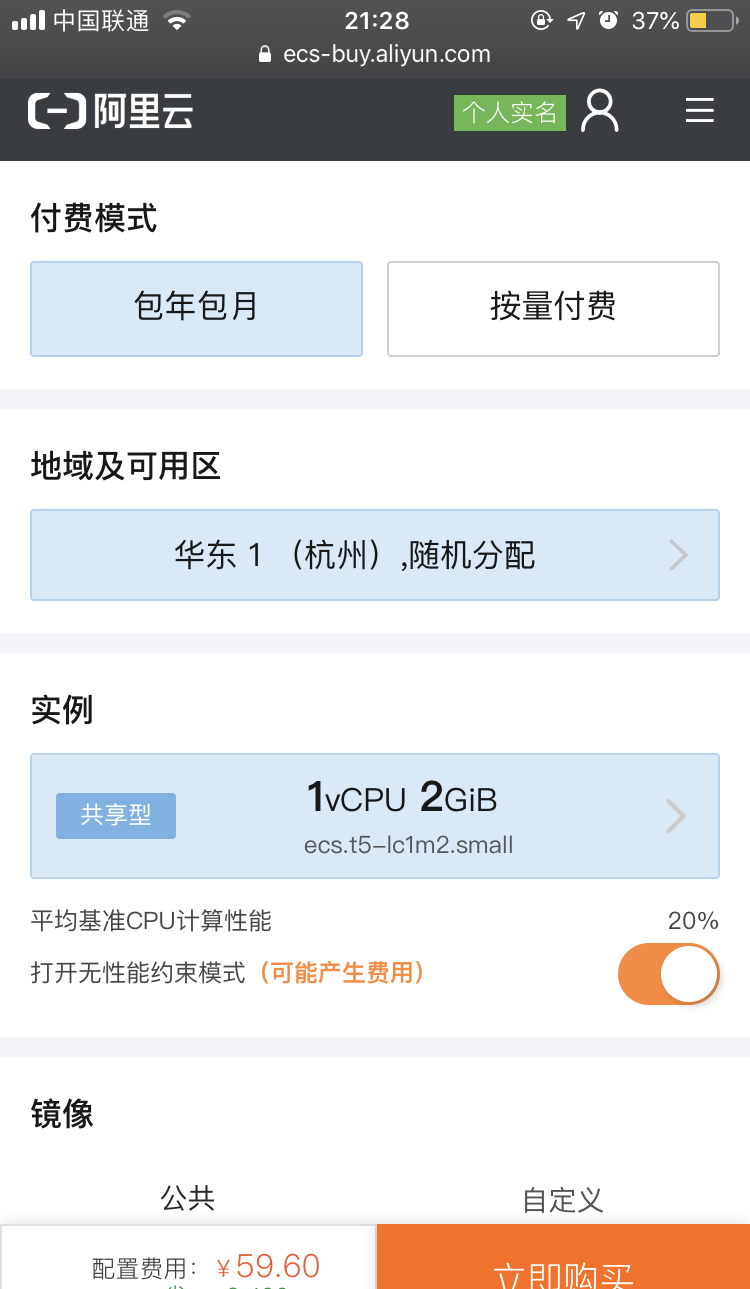Screen dimensions: 750x1289
Task: Open the user account icon
Action: pos(600,111)
